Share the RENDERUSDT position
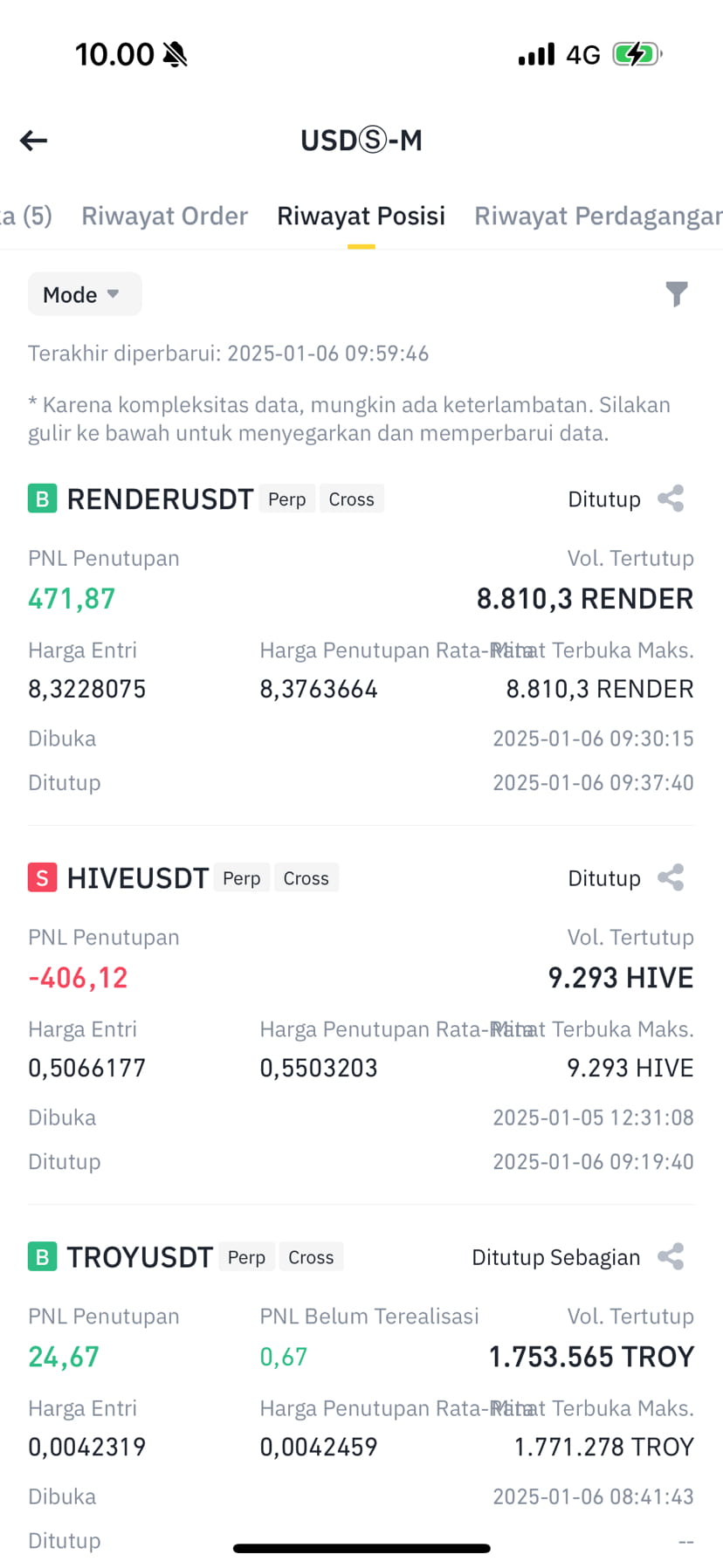 (x=671, y=499)
